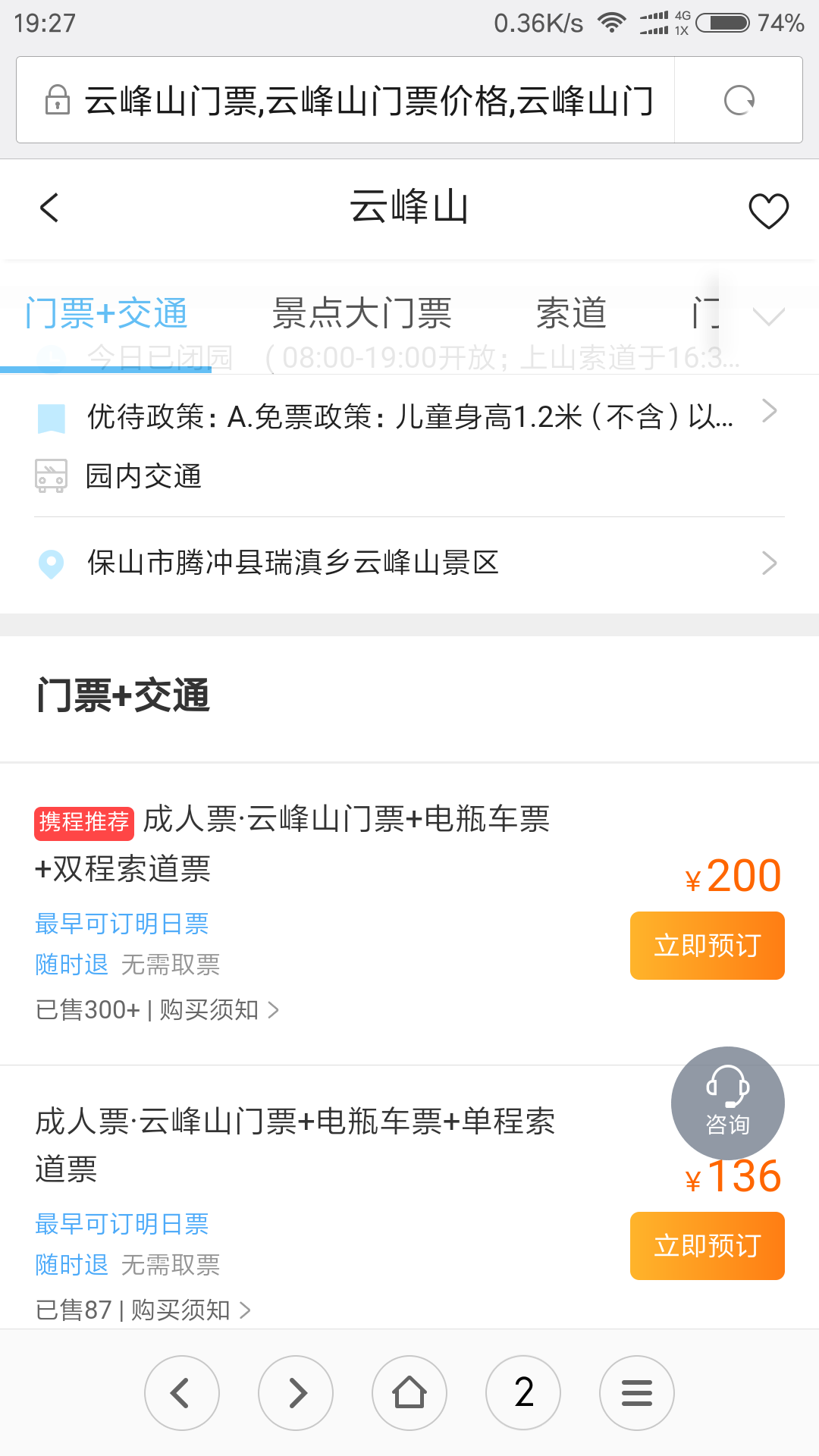This screenshot has height=1456, width=819.
Task: View 购买须知 for the 双程索道票 ticket
Action: tap(218, 1010)
